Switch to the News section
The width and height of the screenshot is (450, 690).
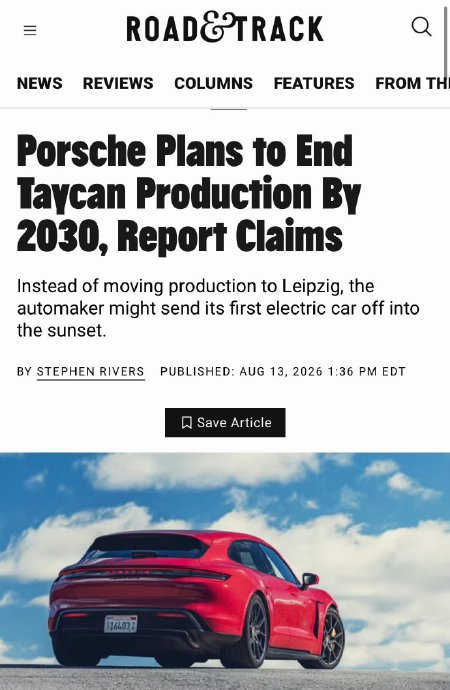click(40, 83)
